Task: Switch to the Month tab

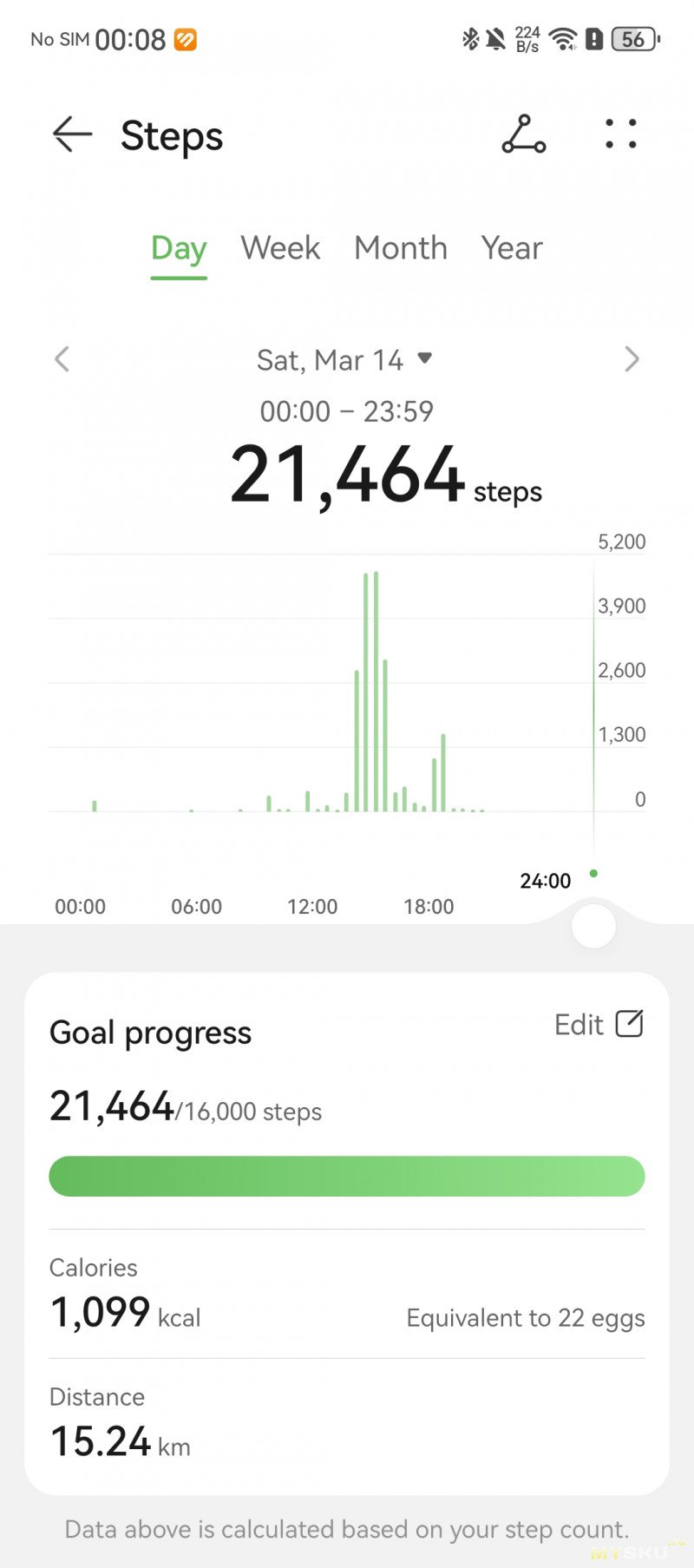Action: tap(401, 249)
